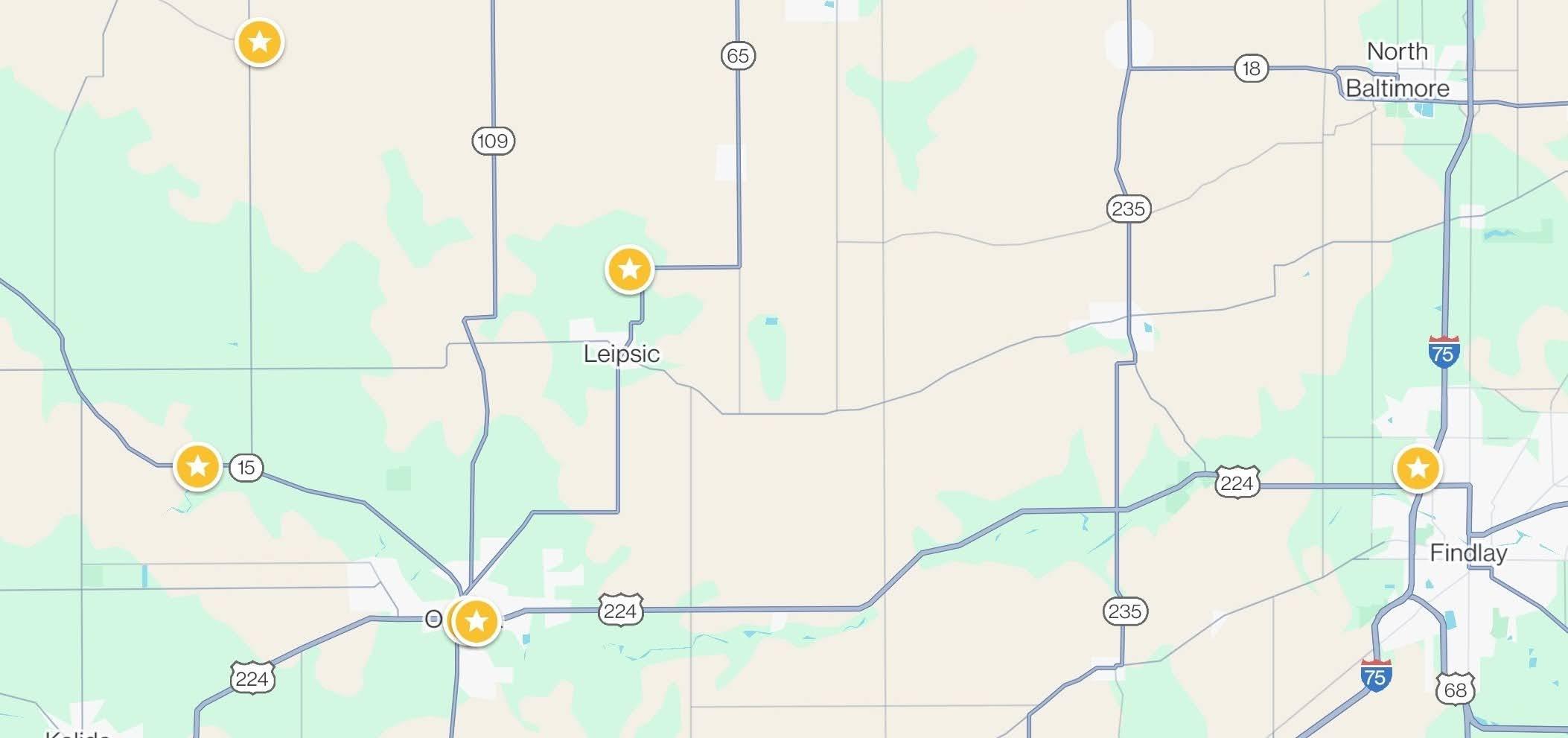Tap the star pin on 224 entering Findlay

point(1418,468)
